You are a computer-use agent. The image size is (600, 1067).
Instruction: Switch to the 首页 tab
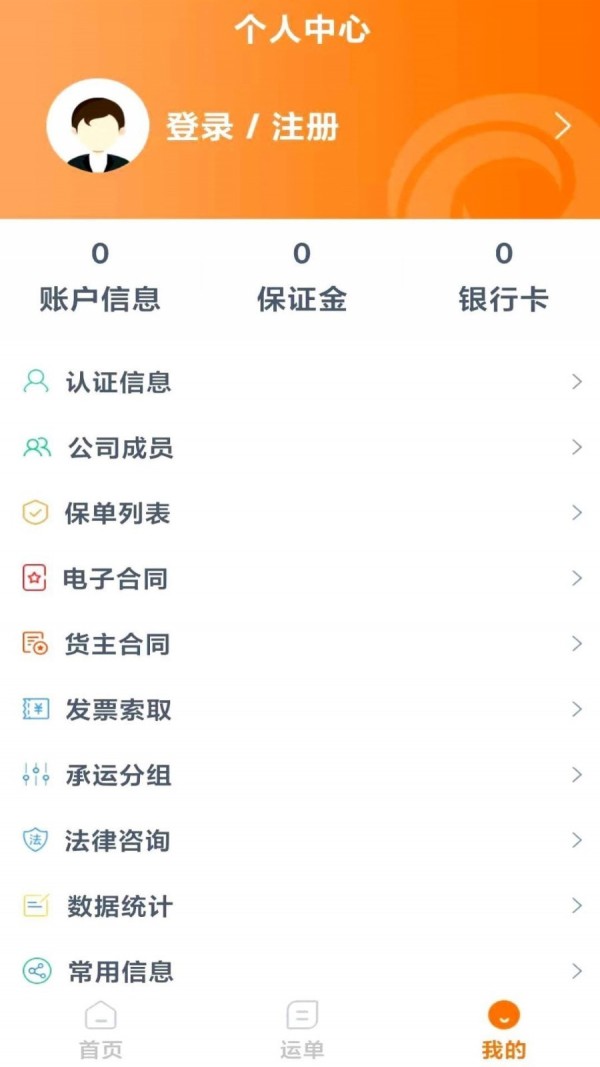100,1030
